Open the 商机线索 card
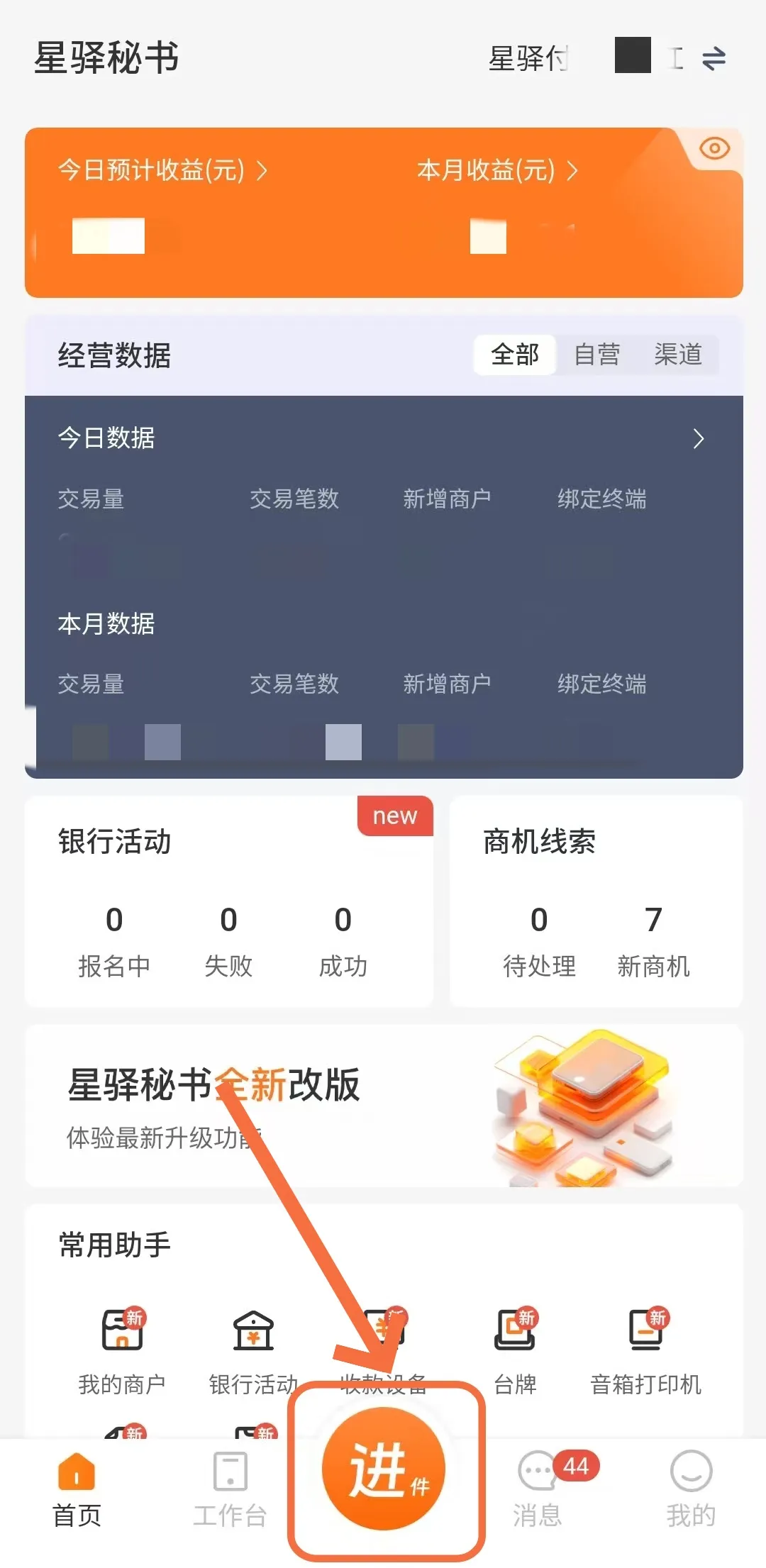The image size is (766, 1568). pos(596,901)
